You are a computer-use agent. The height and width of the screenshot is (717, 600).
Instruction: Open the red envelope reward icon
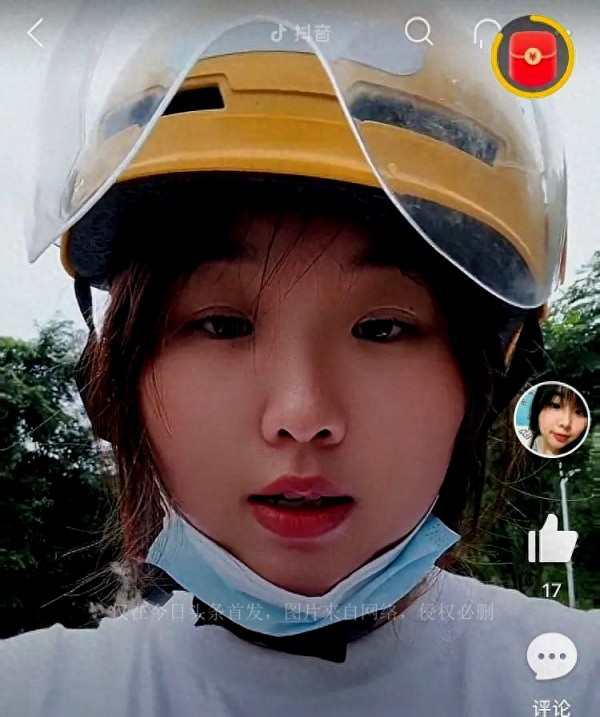click(533, 56)
